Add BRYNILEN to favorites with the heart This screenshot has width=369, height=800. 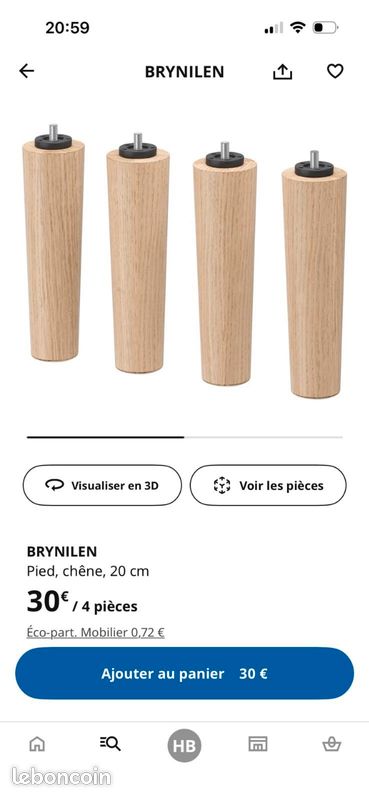(x=335, y=71)
